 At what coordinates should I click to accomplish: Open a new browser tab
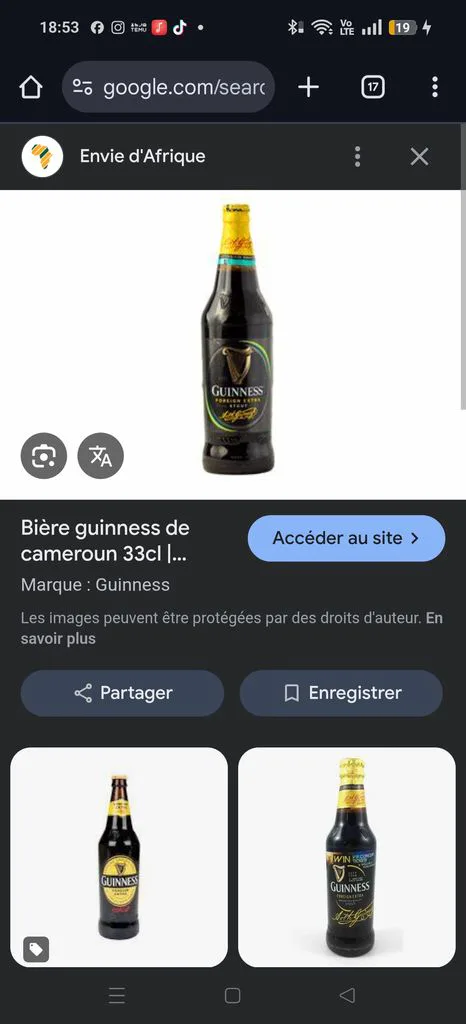[308, 87]
